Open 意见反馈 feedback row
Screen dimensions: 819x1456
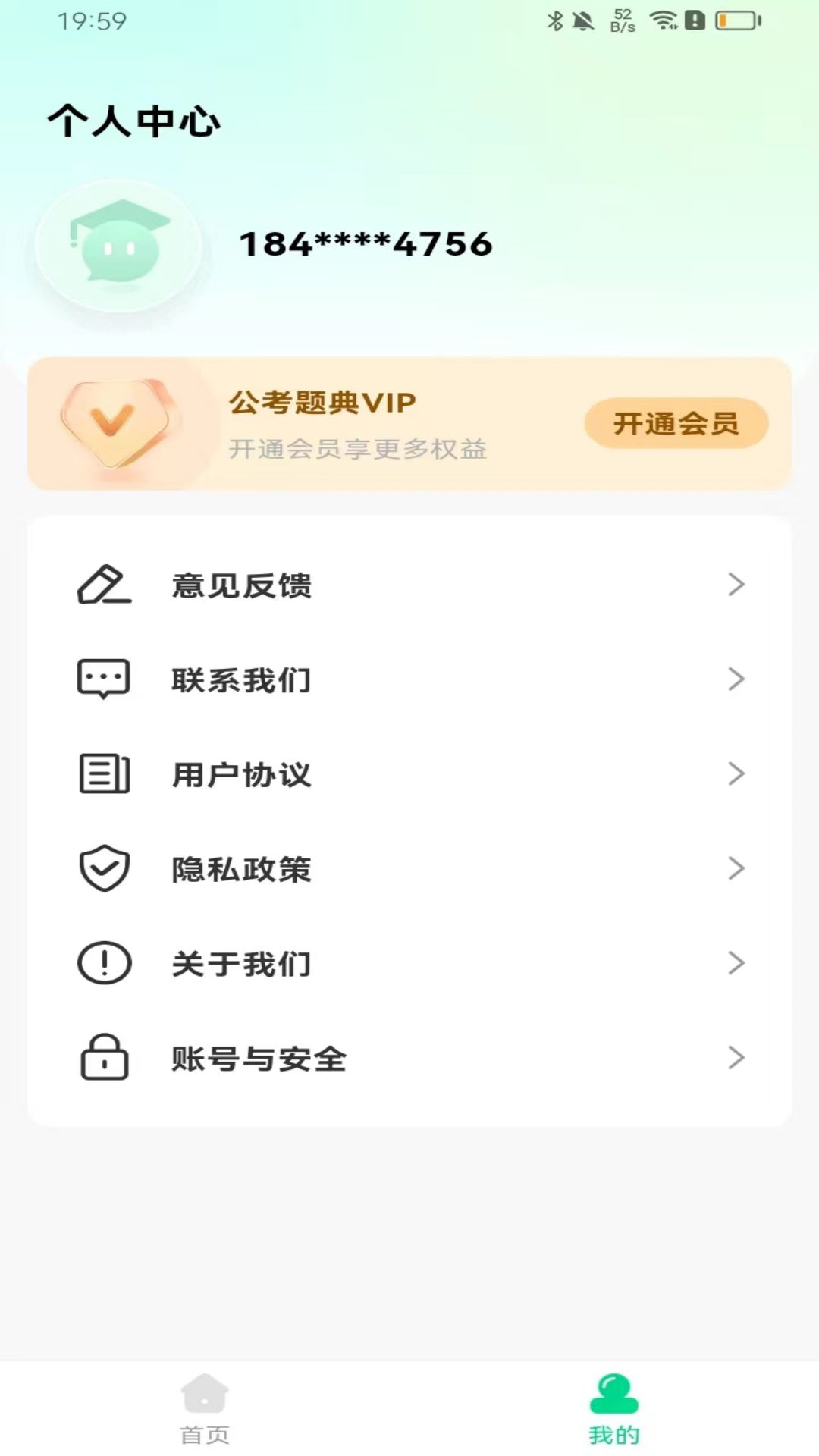[409, 585]
